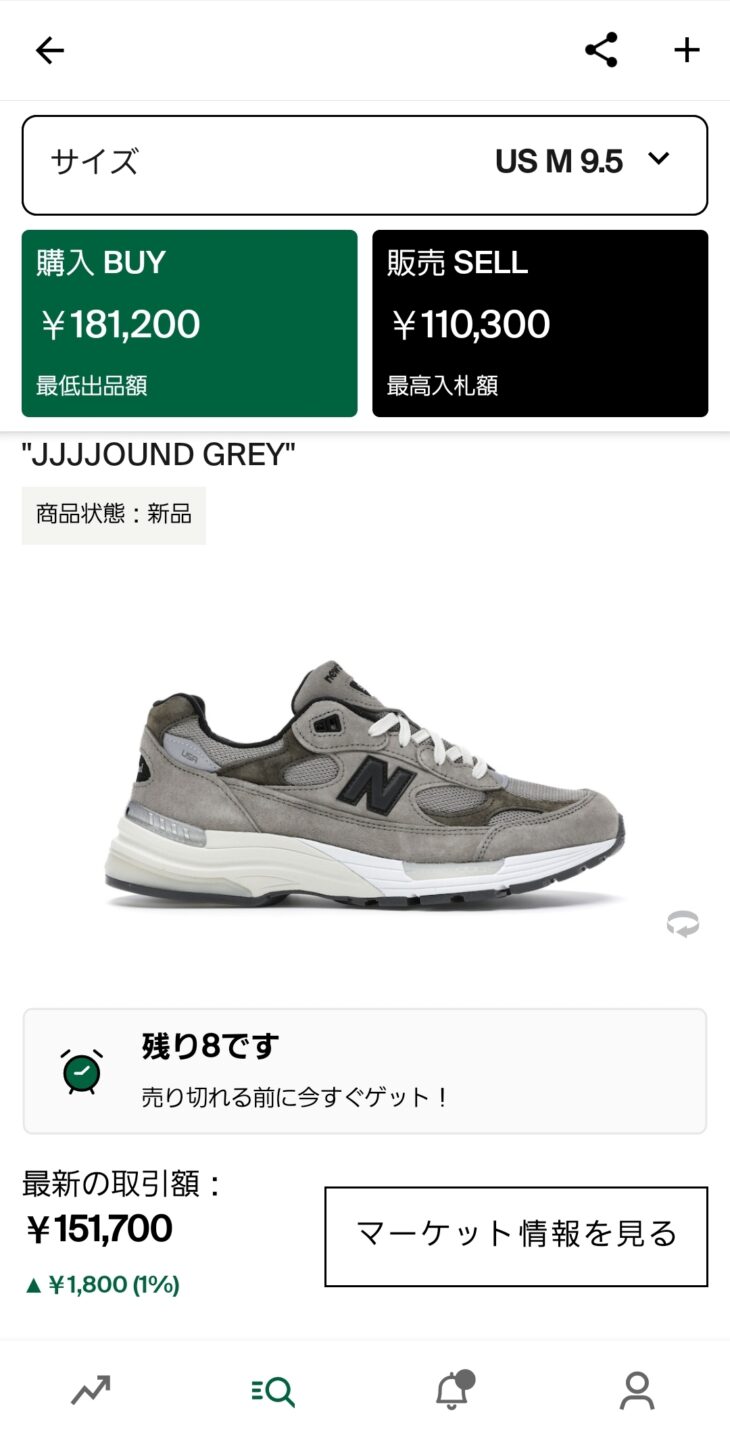Switch to the search tab

(273, 1390)
